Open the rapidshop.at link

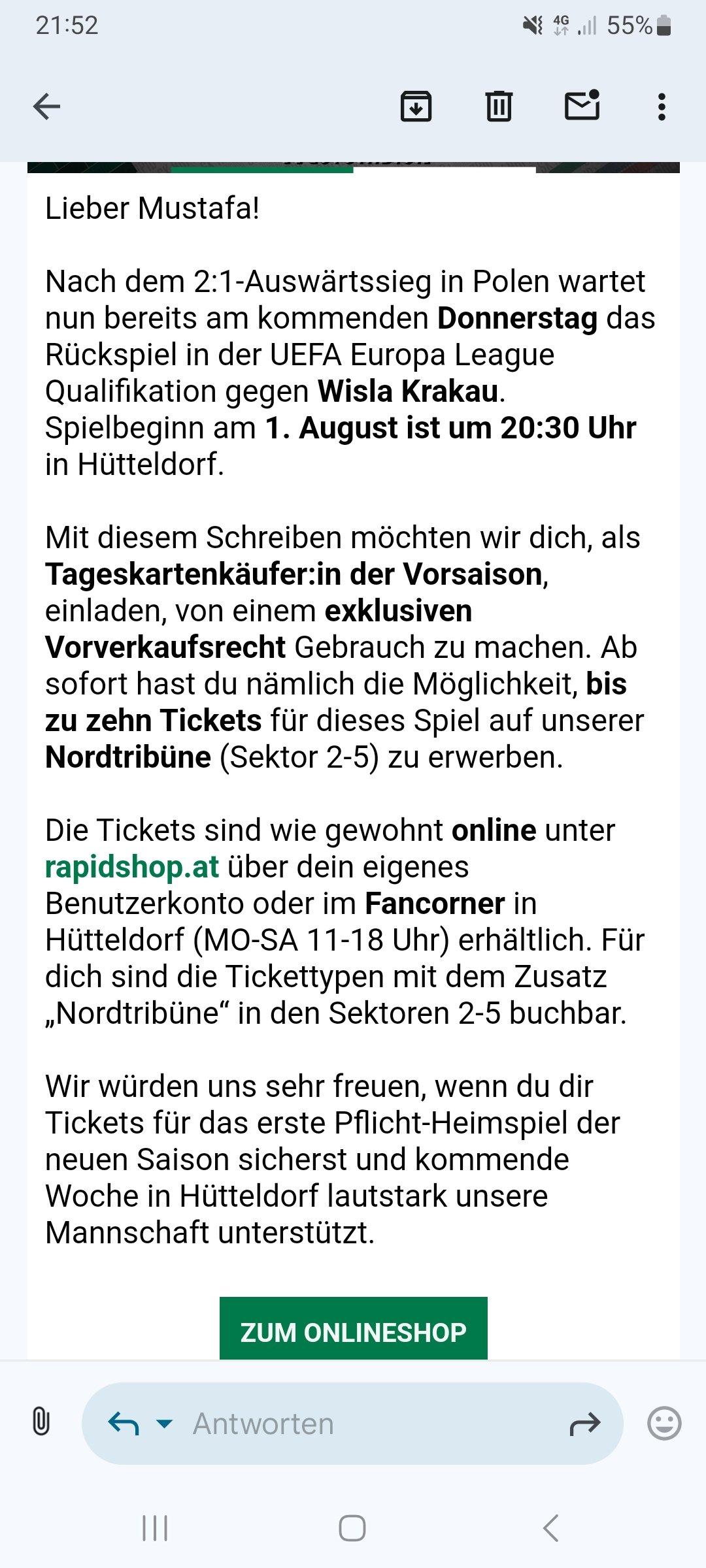coord(132,867)
